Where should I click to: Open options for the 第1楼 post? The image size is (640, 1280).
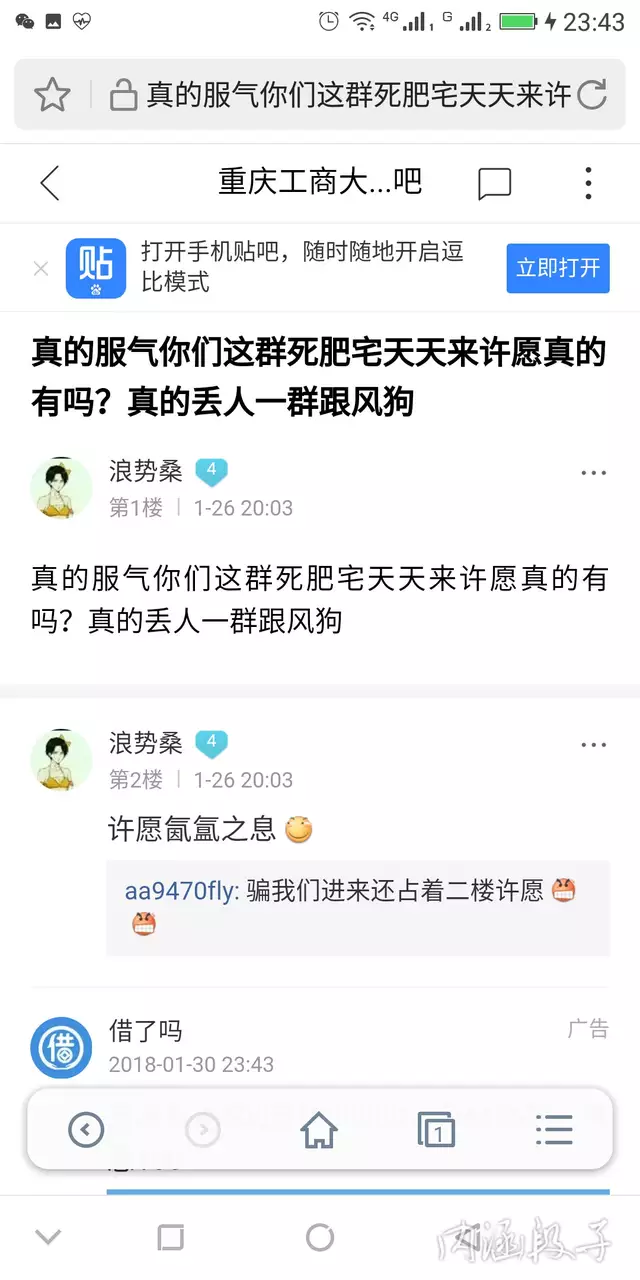593,474
